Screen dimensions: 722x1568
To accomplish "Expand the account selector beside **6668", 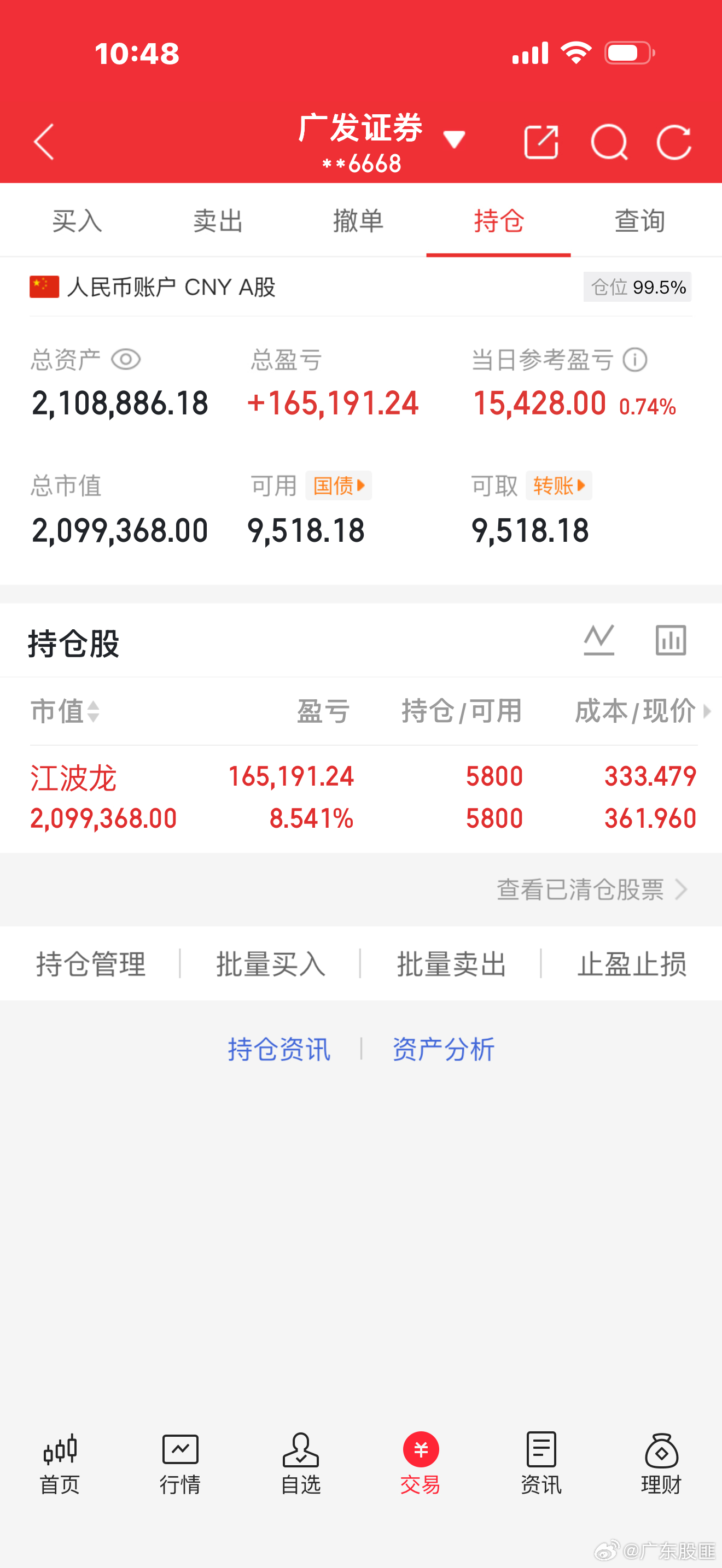I will click(455, 139).
